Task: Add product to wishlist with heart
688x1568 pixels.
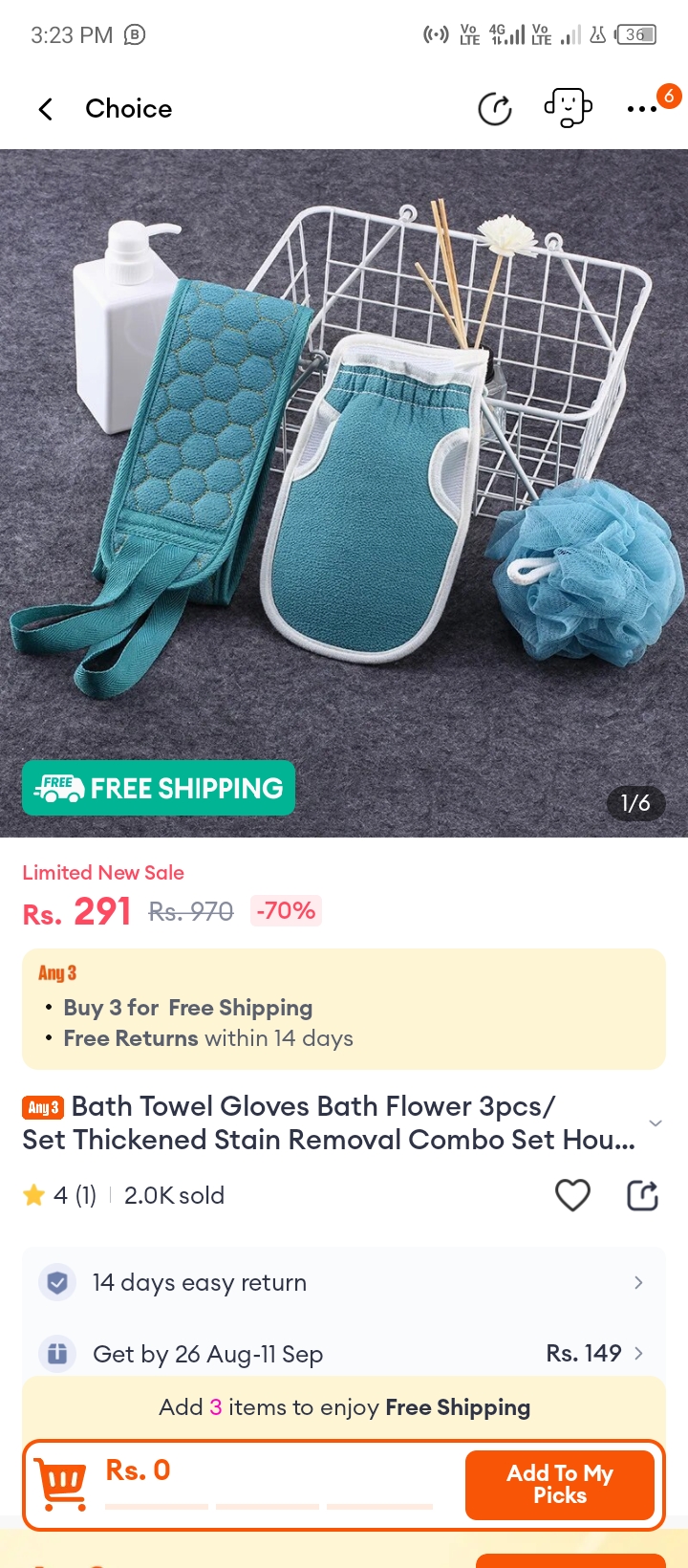Action: click(x=572, y=1195)
